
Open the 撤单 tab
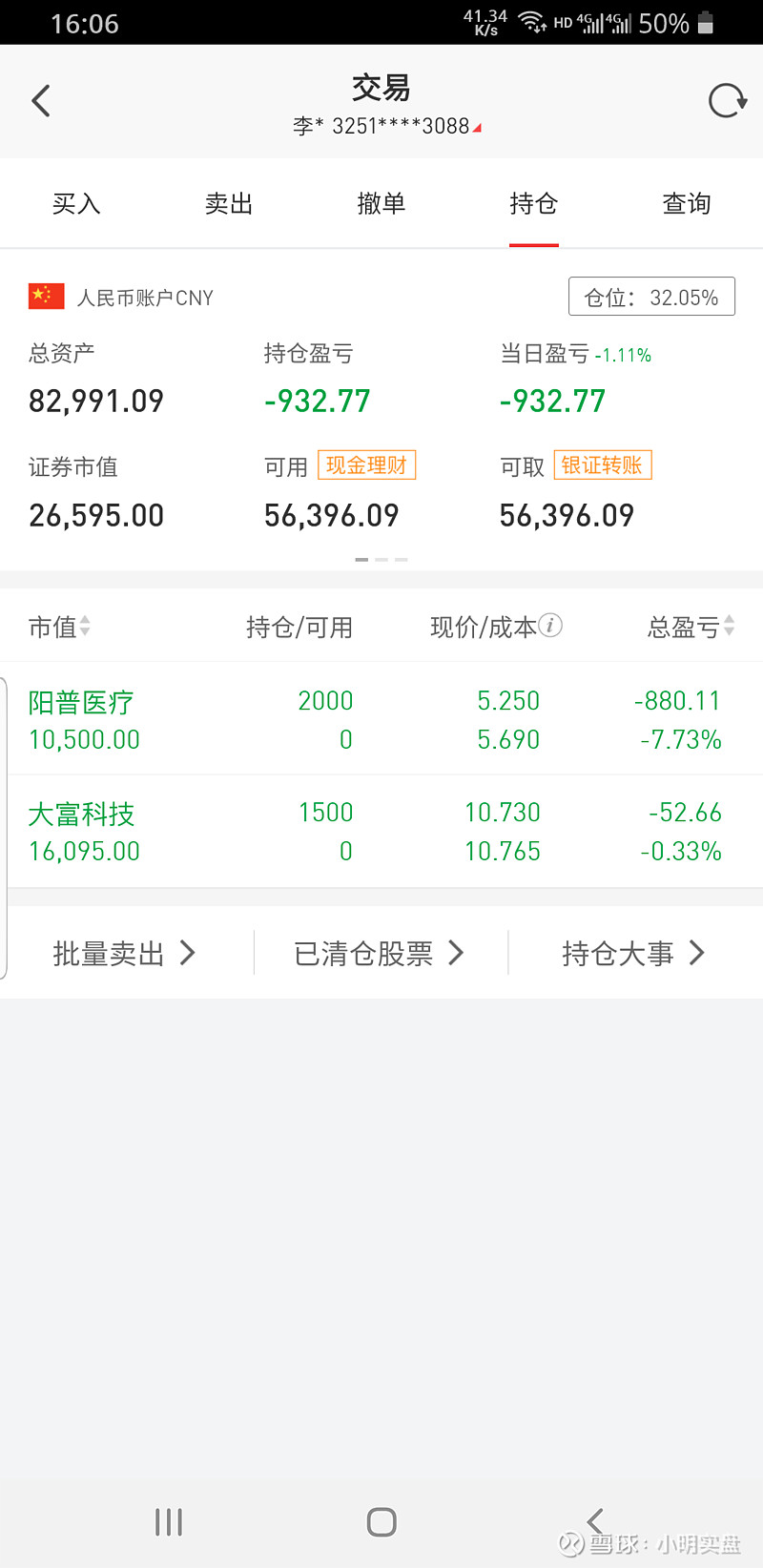coord(381,203)
